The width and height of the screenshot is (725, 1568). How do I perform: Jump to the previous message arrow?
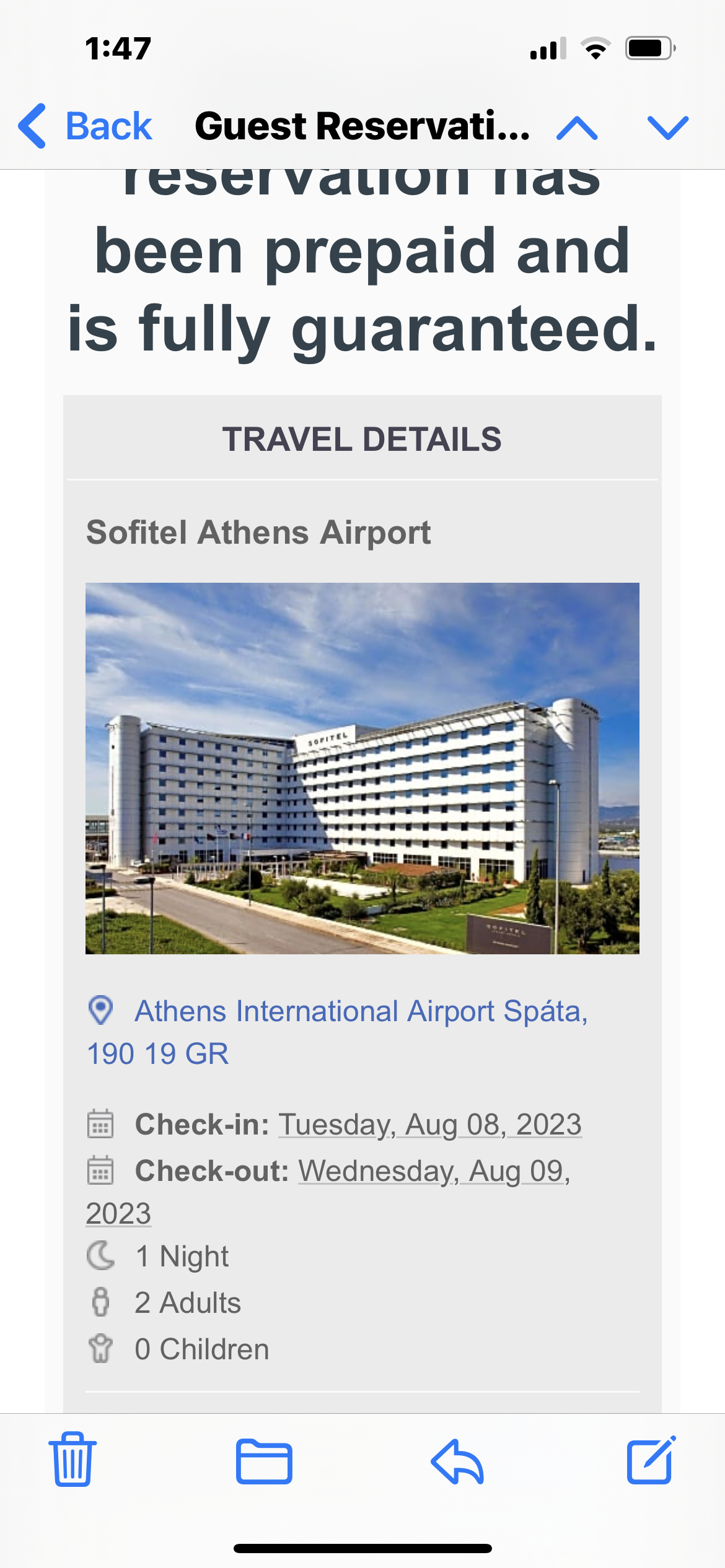pyautogui.click(x=577, y=128)
